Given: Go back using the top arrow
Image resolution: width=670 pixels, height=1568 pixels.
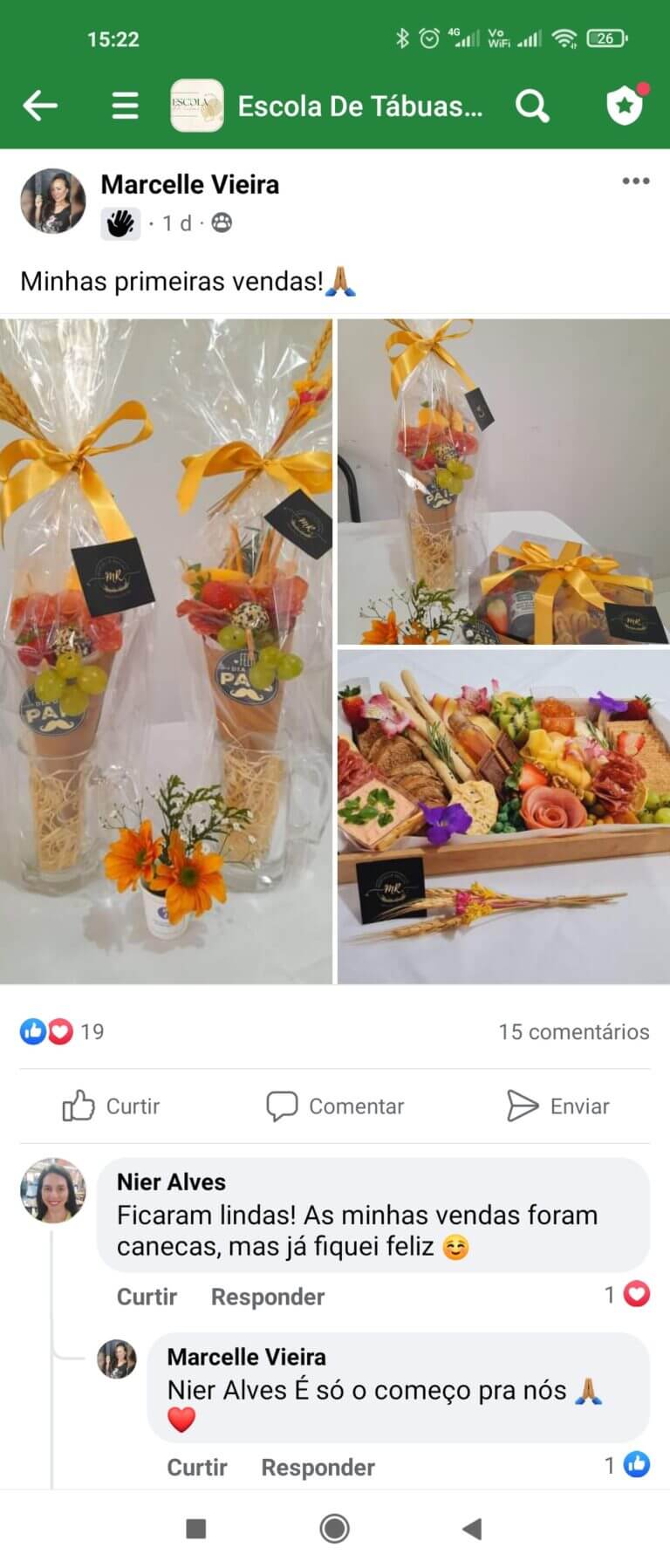Looking at the screenshot, I should (40, 106).
